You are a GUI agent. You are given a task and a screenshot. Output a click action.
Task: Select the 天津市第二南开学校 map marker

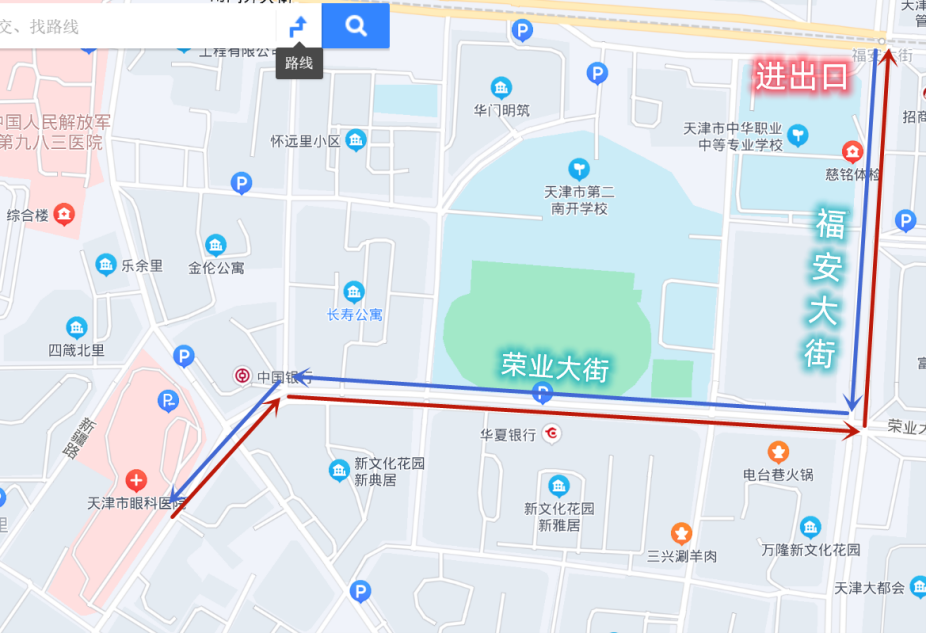pos(578,168)
